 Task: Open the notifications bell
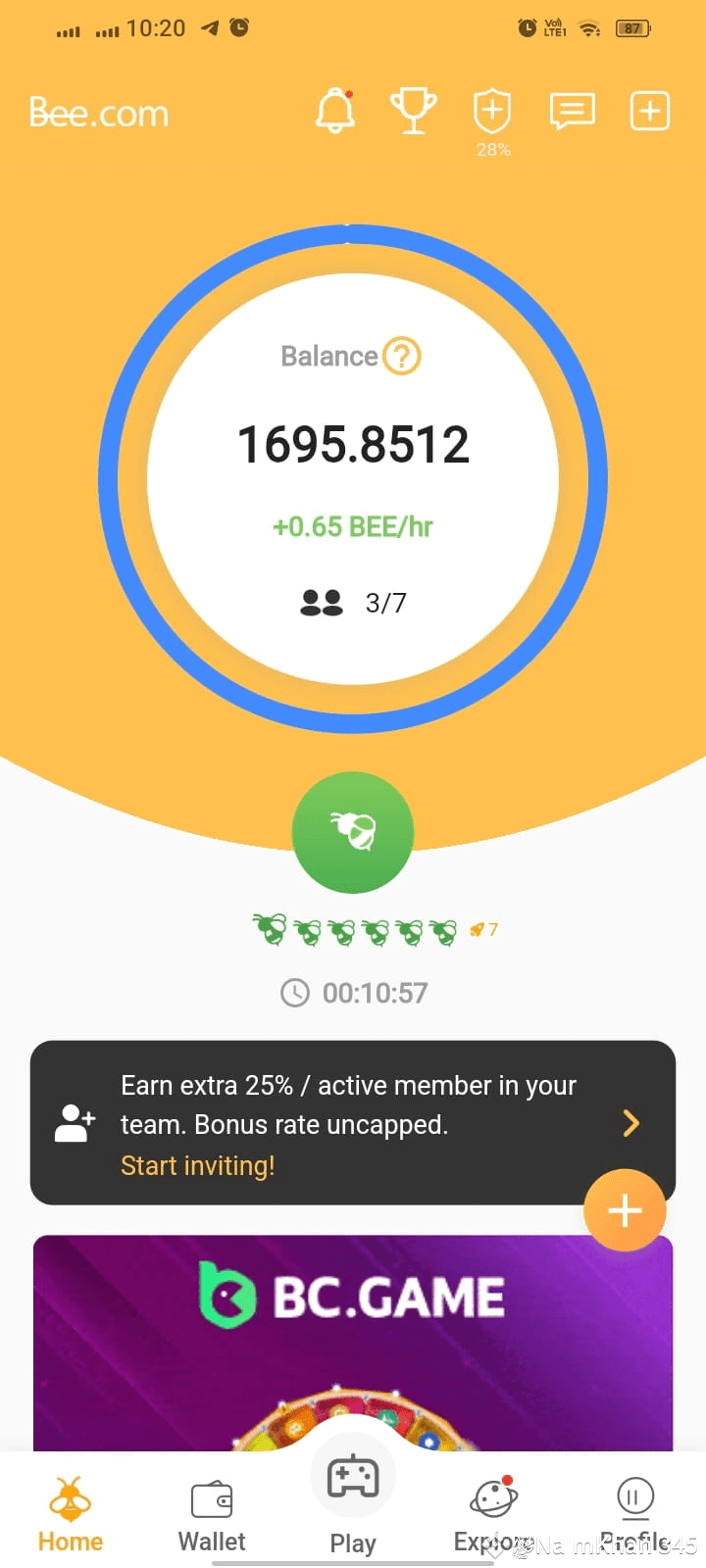334,111
